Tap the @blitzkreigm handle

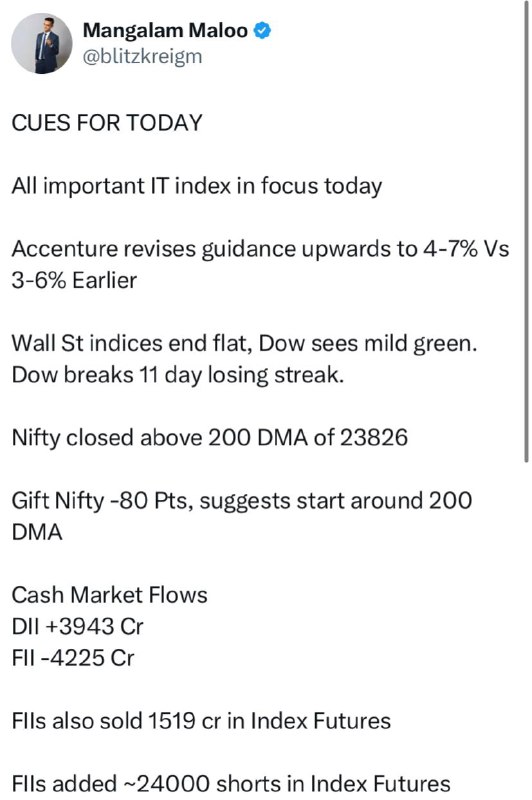tap(142, 57)
